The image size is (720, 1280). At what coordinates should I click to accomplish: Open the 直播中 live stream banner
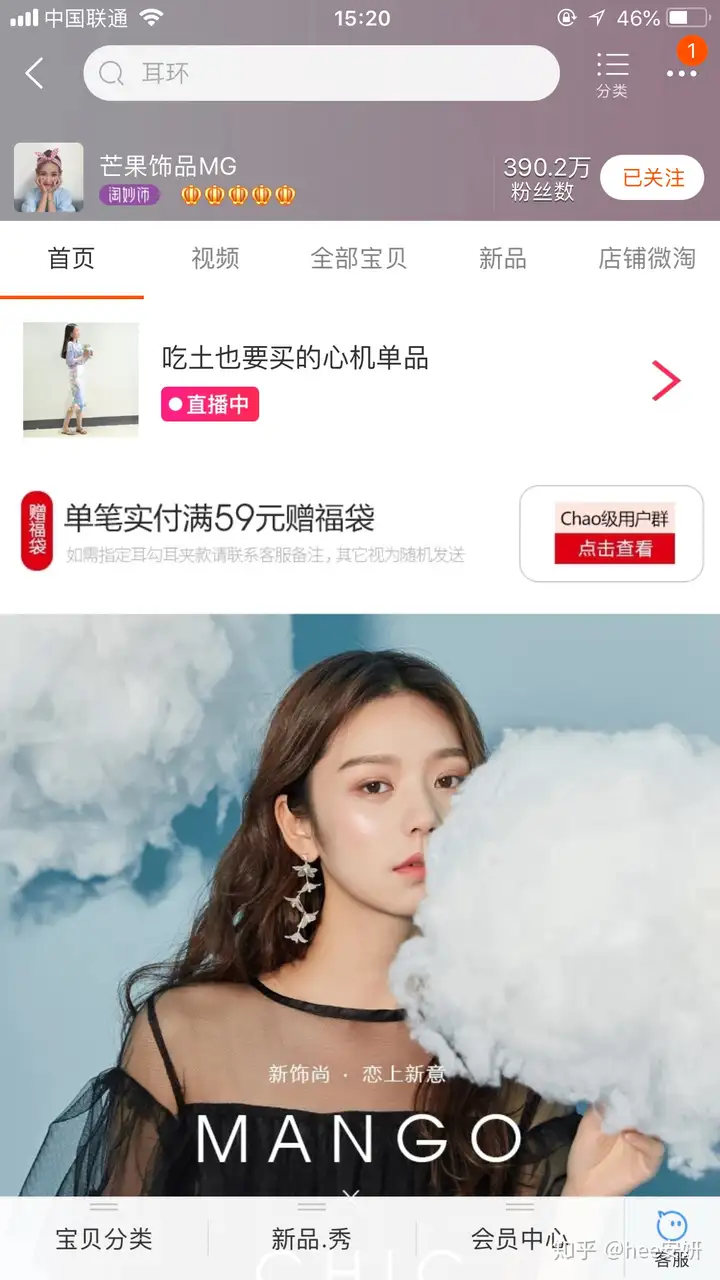coord(360,380)
